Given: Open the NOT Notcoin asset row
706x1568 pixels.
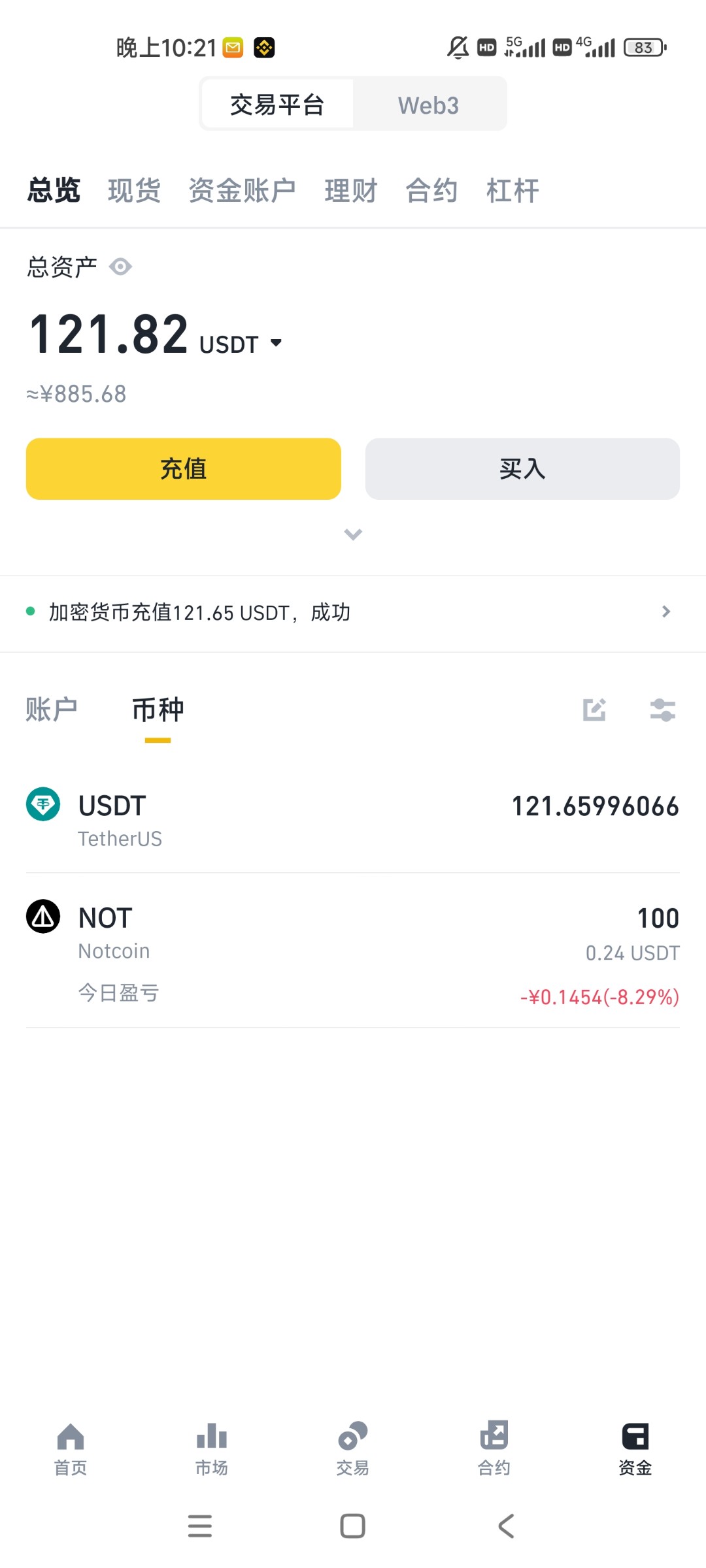Looking at the screenshot, I should [x=353, y=951].
